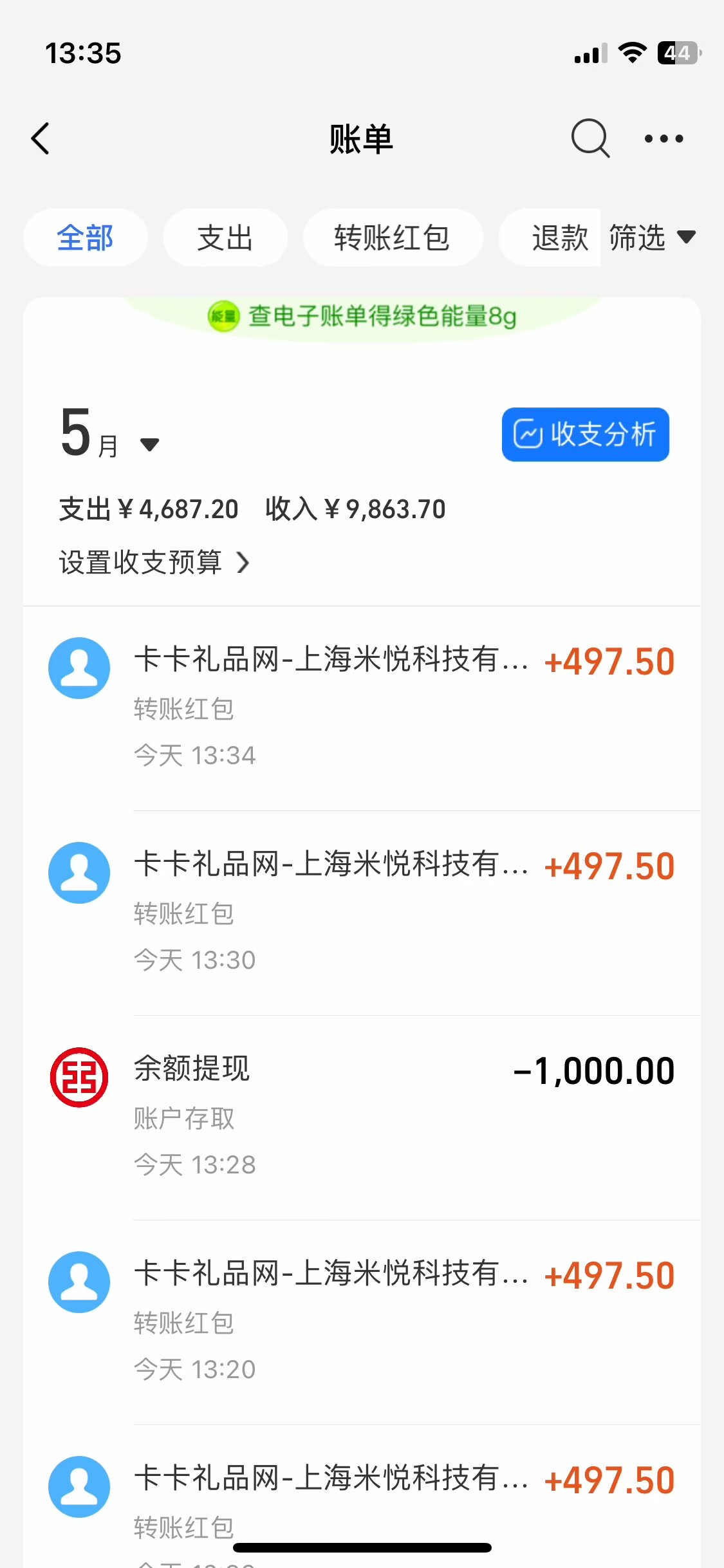Select the 转账红包 filter tab
The height and width of the screenshot is (1568, 724).
[392, 238]
